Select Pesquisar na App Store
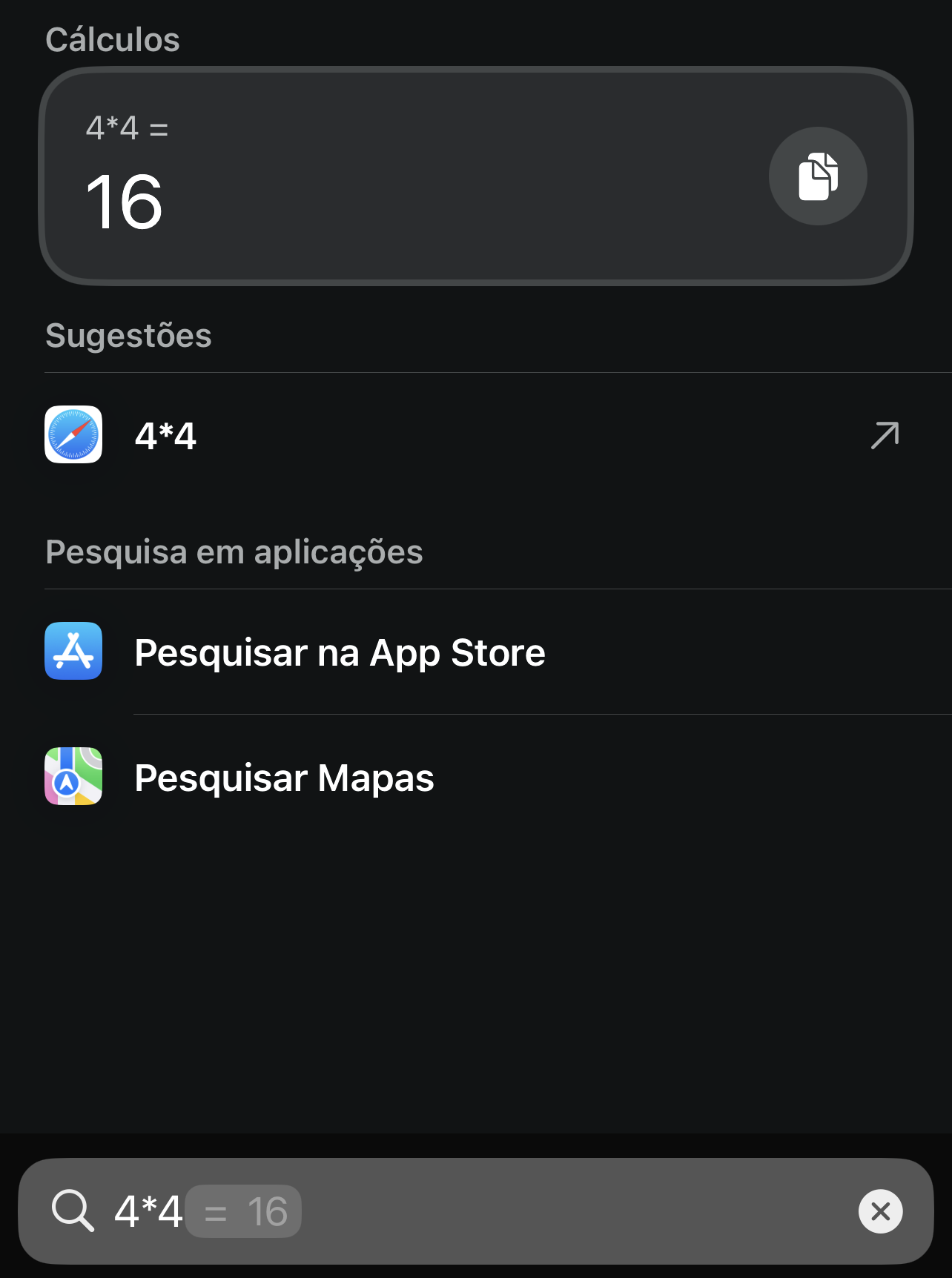 [x=339, y=652]
